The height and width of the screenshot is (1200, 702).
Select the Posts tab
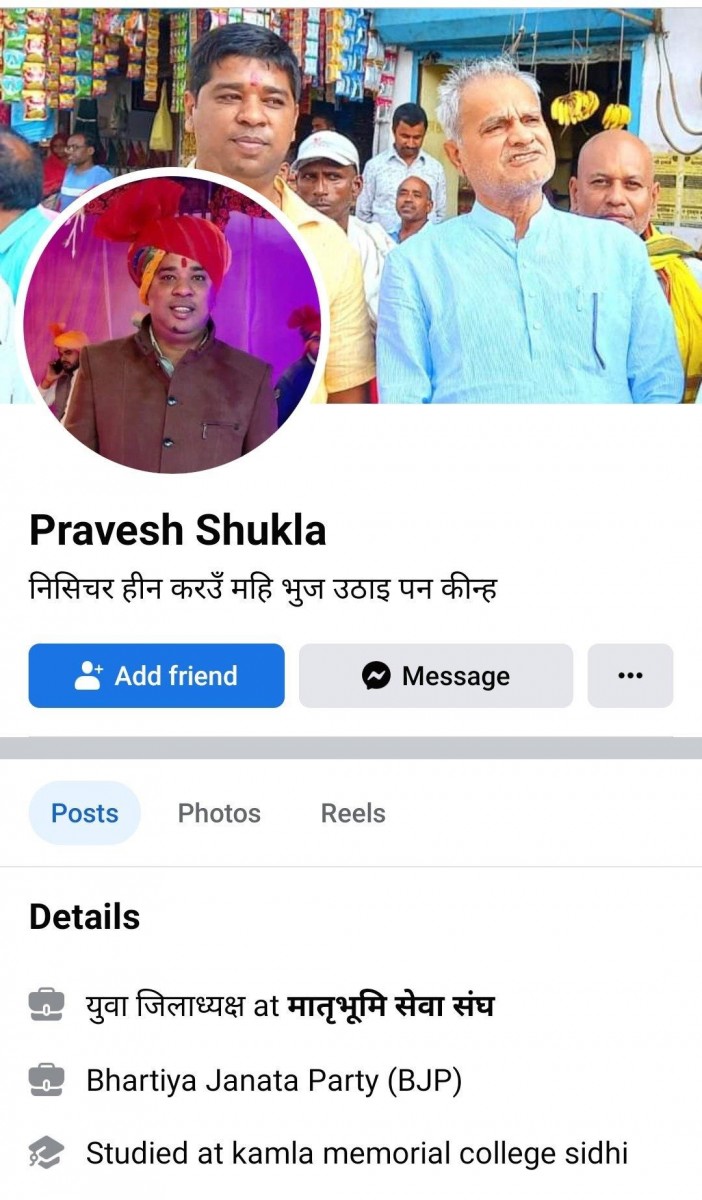[x=85, y=813]
